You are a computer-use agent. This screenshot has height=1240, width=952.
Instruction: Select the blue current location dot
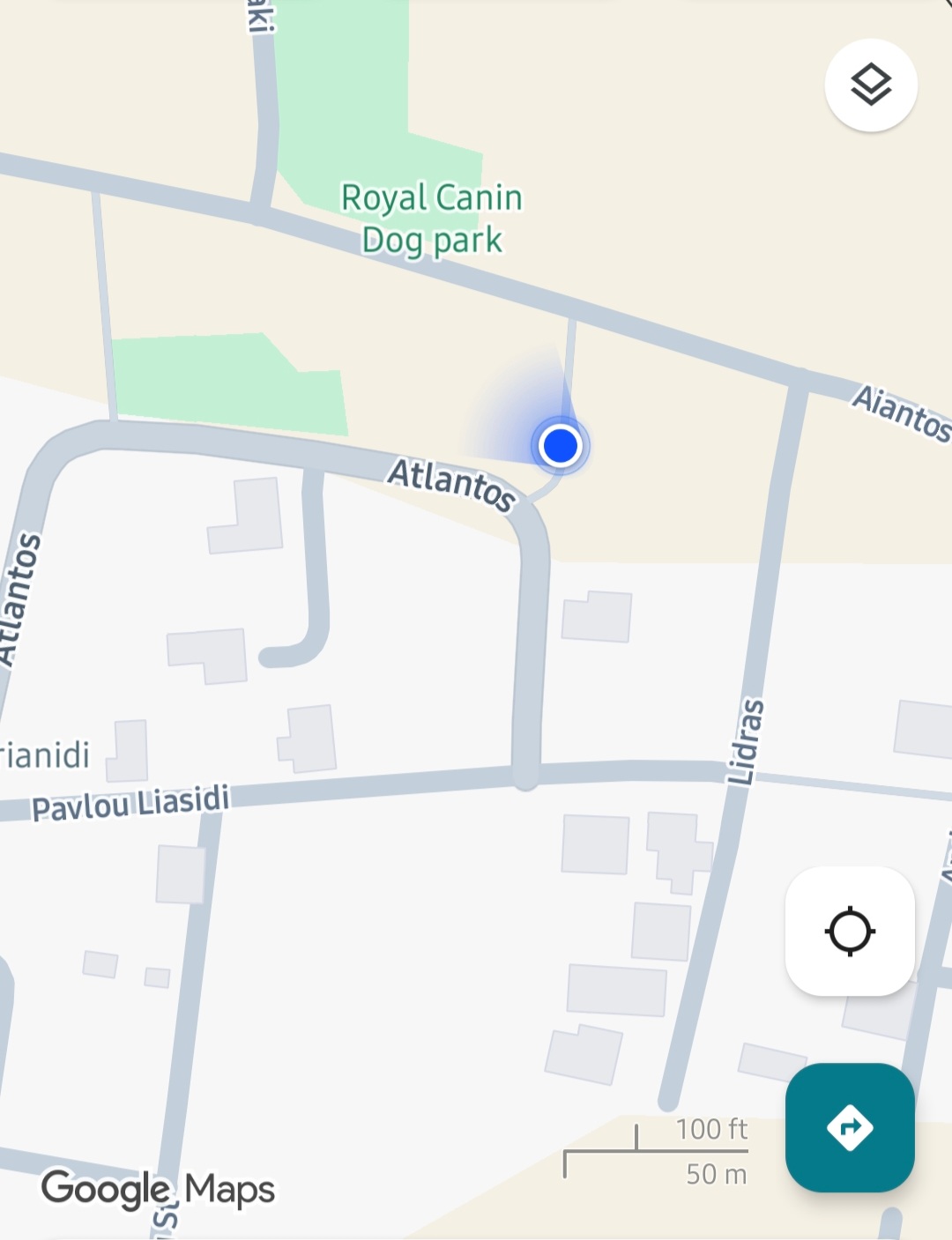coord(560,447)
